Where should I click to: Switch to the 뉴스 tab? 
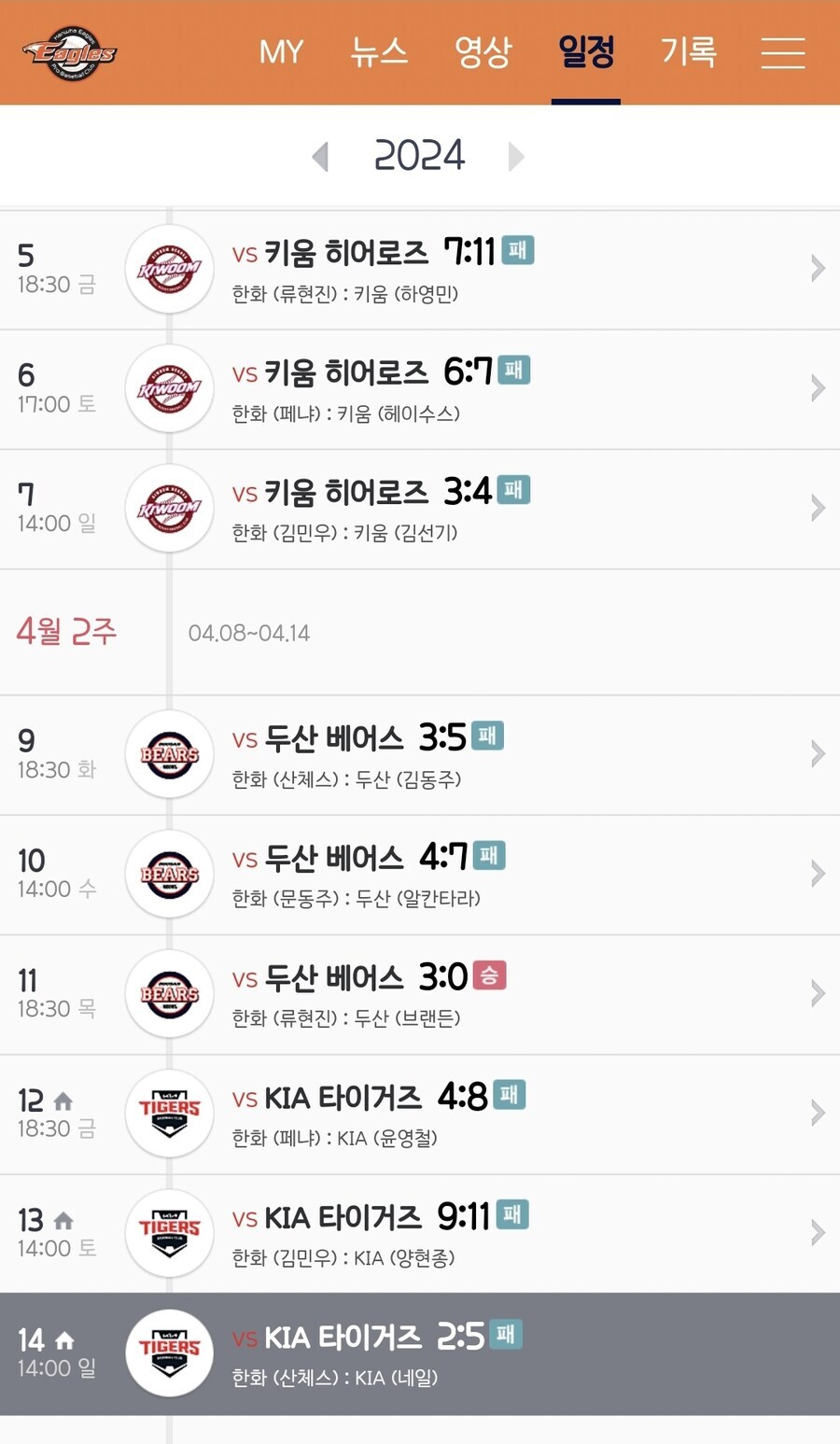click(379, 52)
